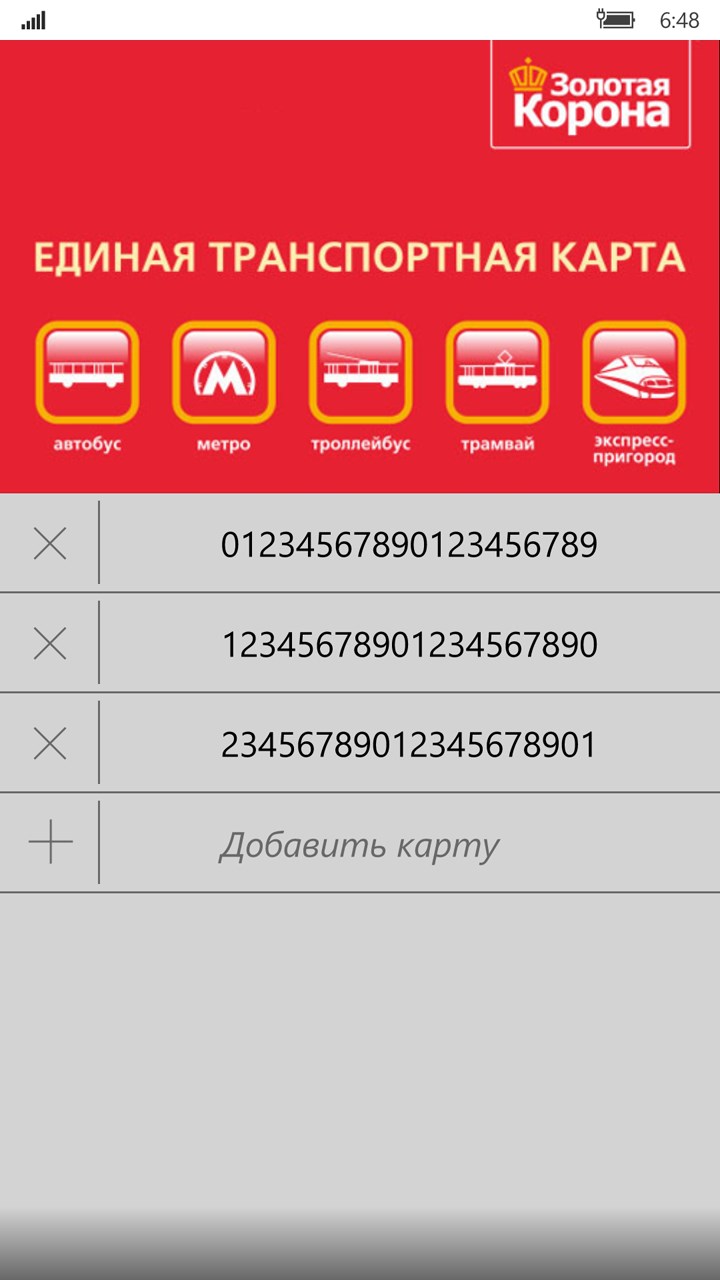Delete card 12345678901234567890
Image resolution: width=720 pixels, height=1280 pixels.
click(x=50, y=644)
